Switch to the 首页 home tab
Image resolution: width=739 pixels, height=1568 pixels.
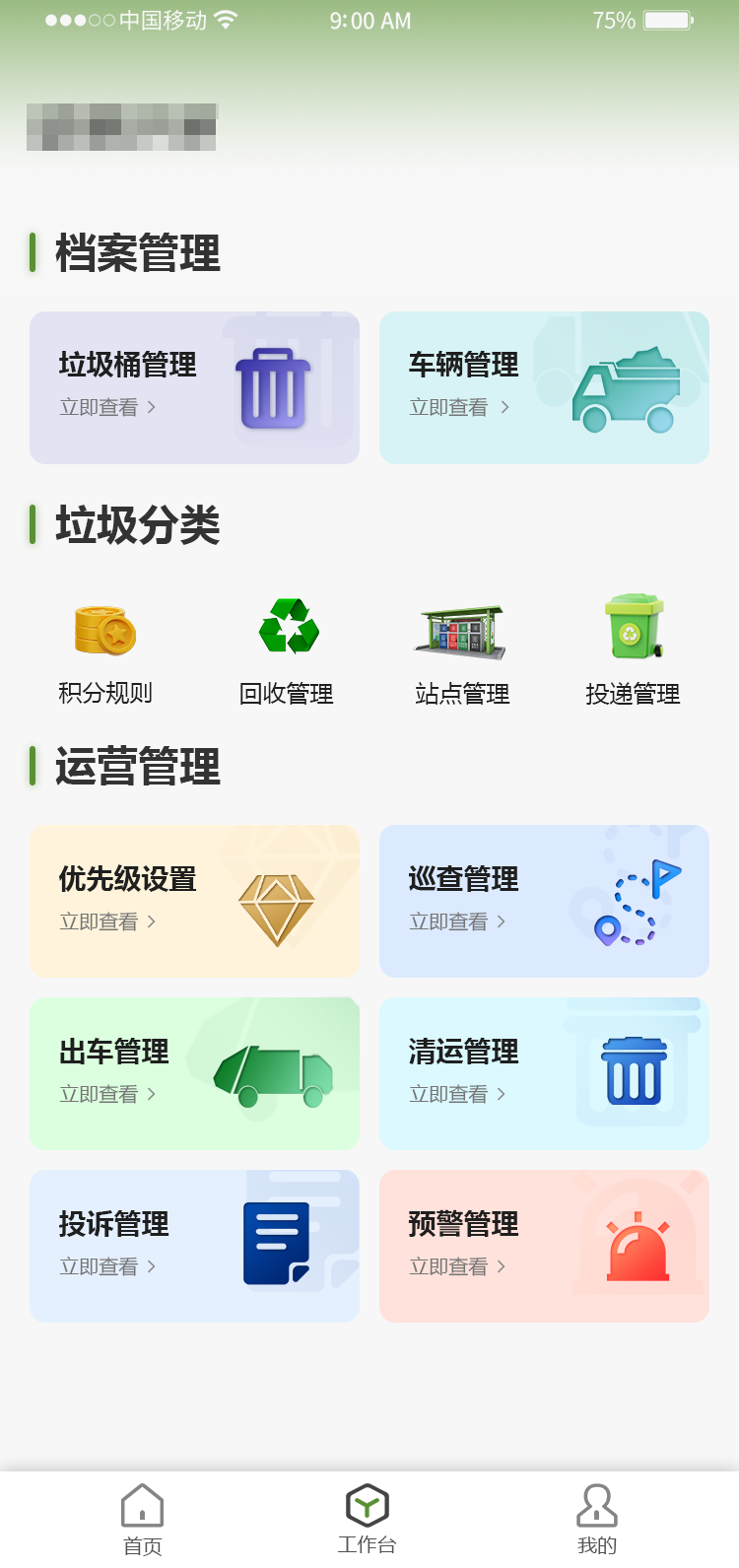pyautogui.click(x=142, y=1518)
